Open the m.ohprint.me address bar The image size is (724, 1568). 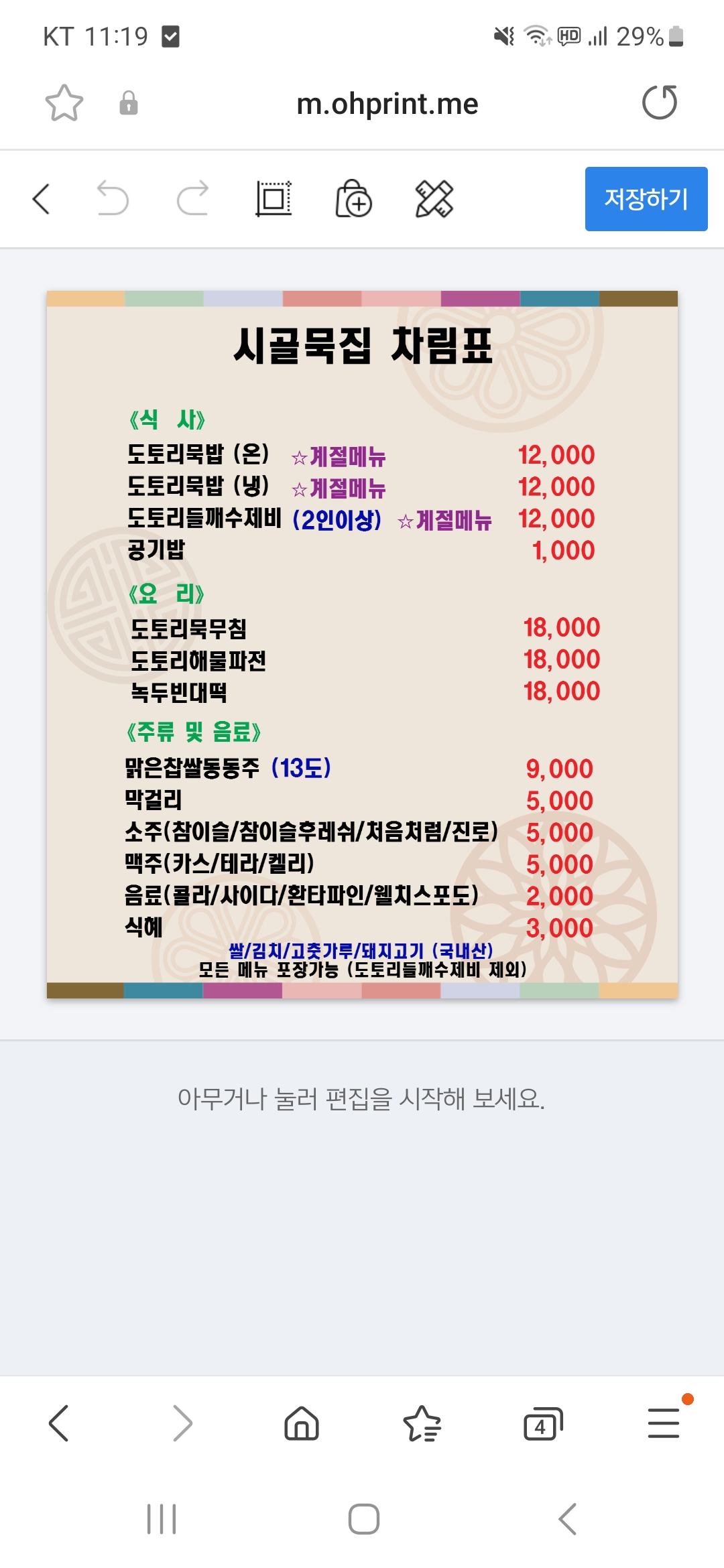click(387, 104)
